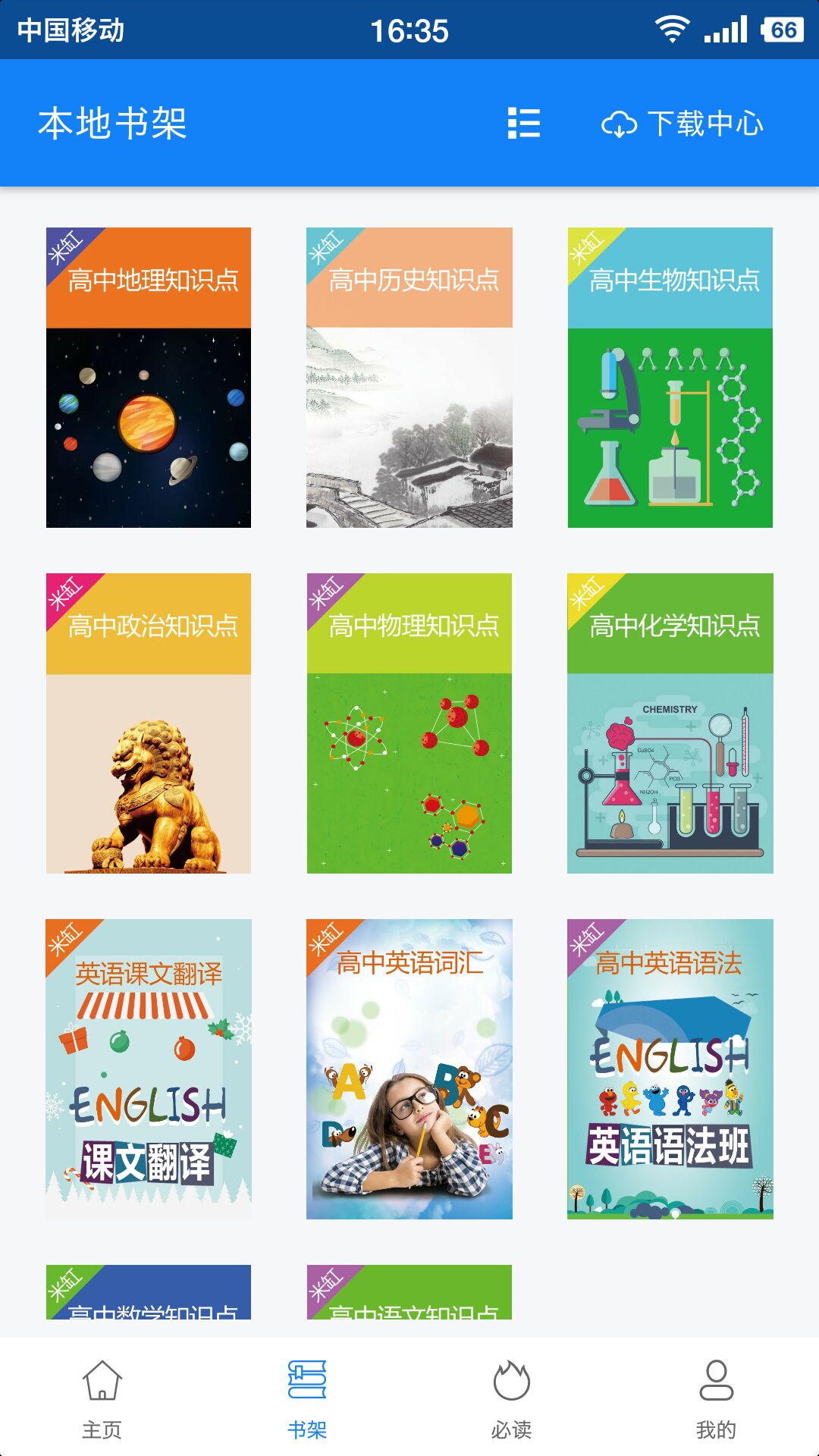
Task: Open the 高中地理知识点 book
Action: click(149, 378)
